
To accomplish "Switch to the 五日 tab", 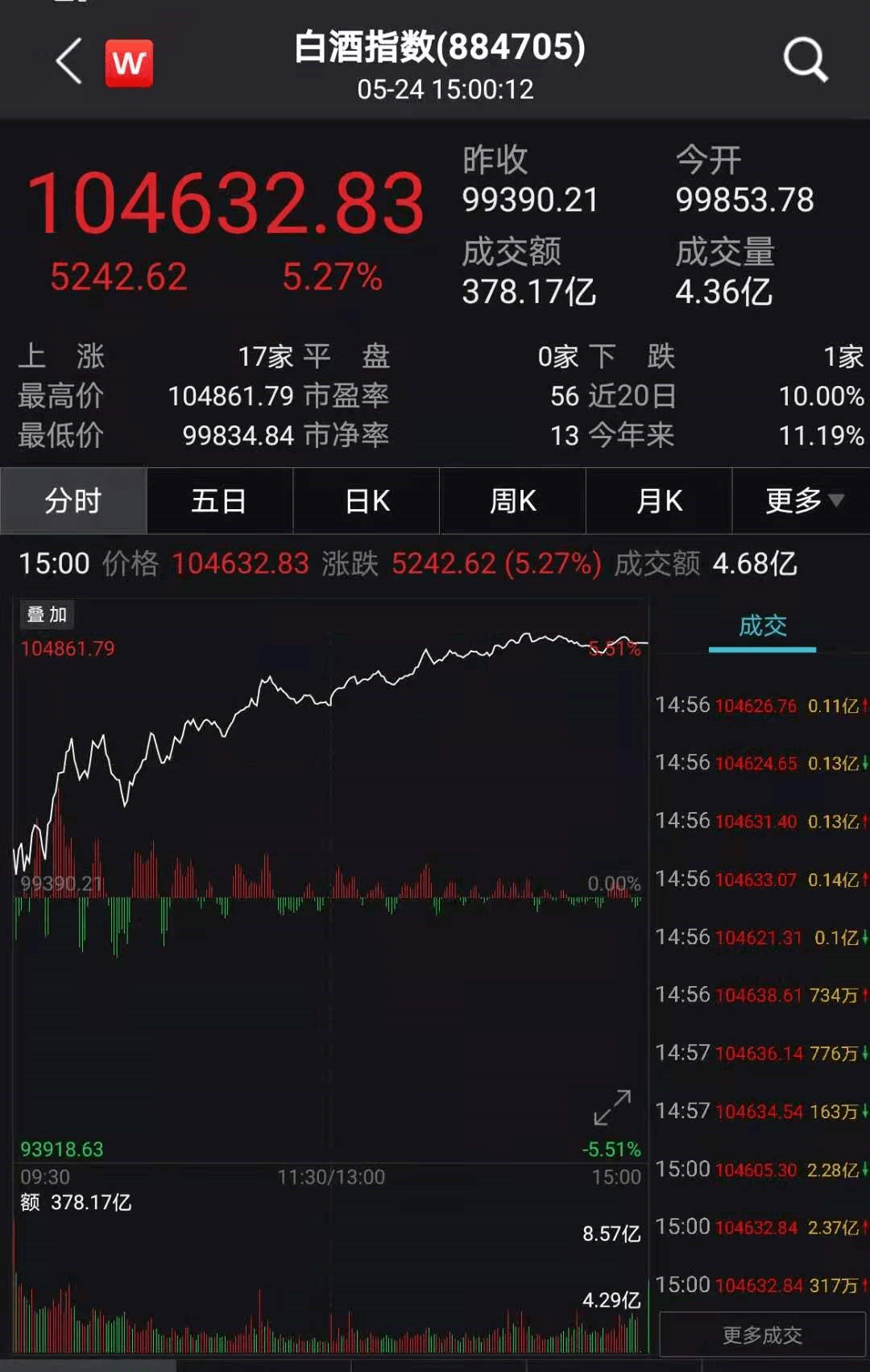I will (x=219, y=500).
